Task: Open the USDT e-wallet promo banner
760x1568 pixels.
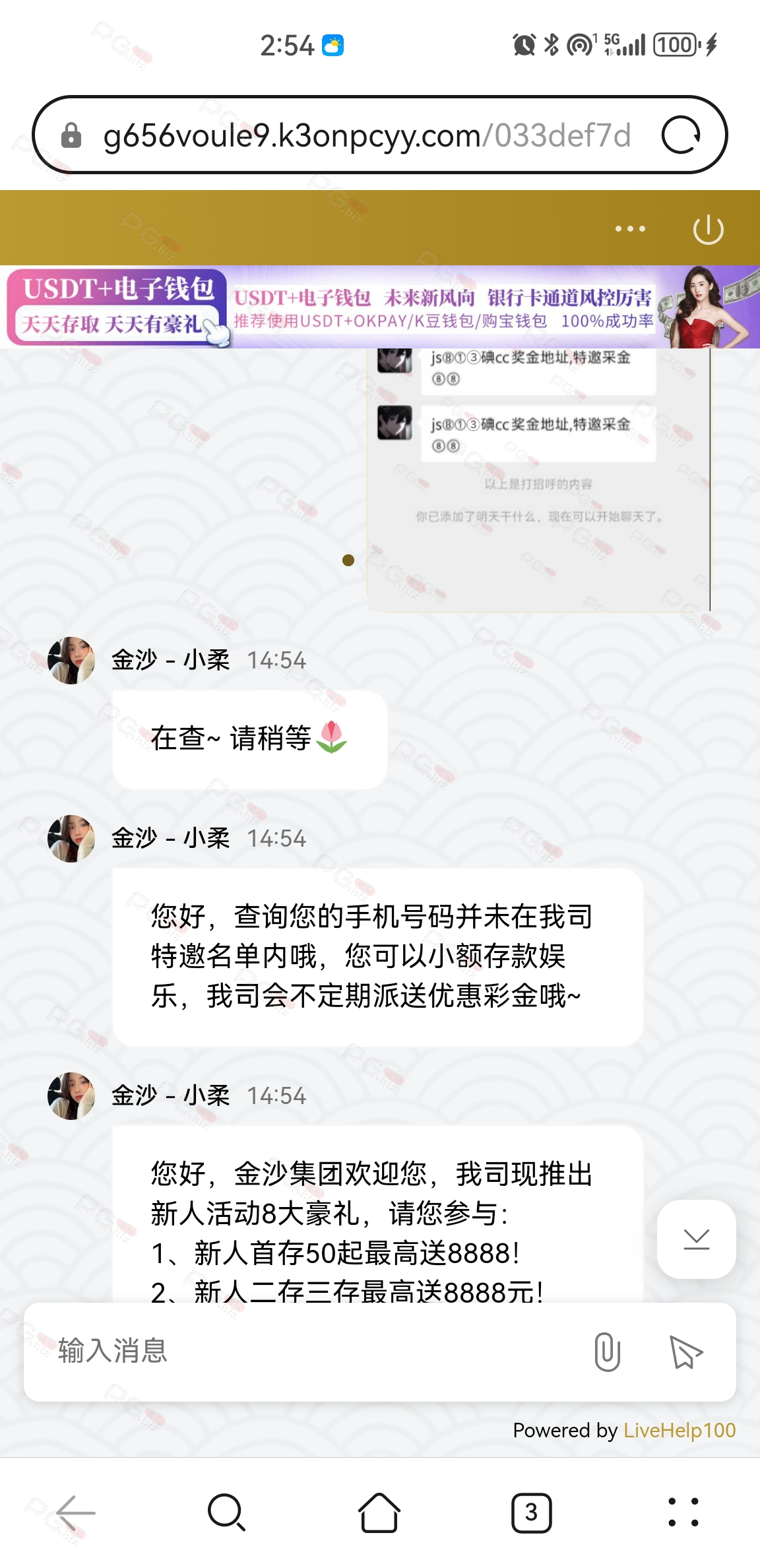Action: [380, 308]
